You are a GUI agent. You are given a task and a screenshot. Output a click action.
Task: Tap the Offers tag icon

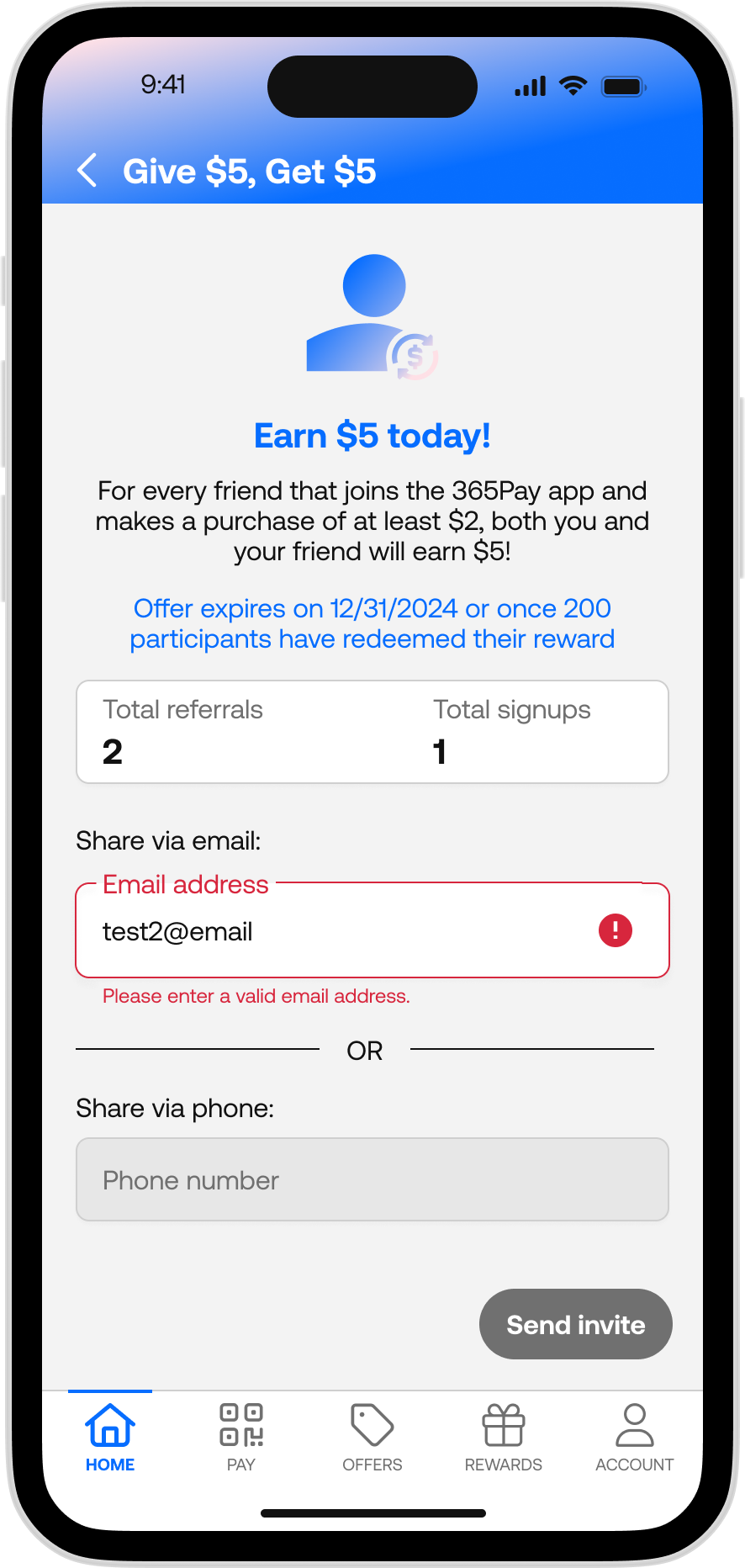(x=372, y=1426)
